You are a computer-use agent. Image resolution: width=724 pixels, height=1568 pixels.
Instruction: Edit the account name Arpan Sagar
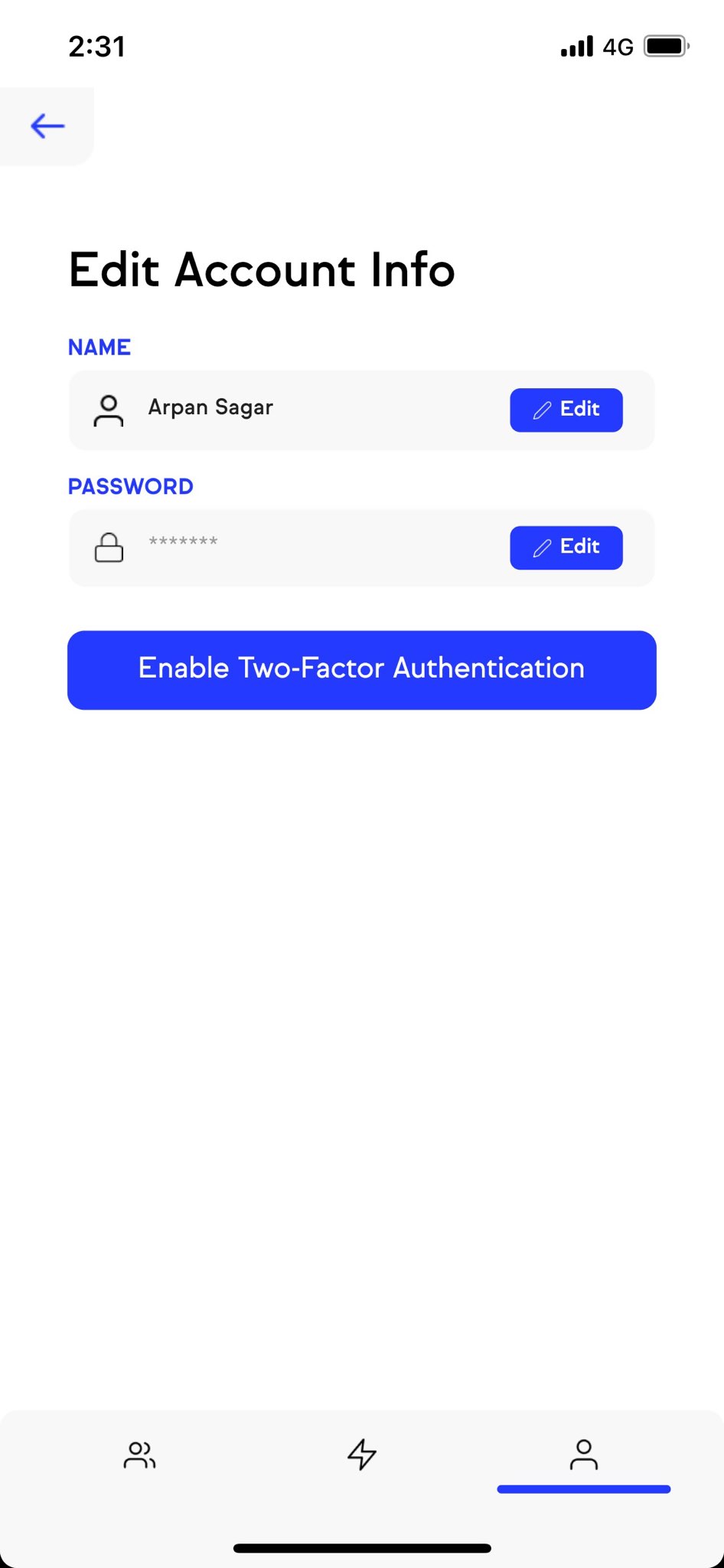[566, 410]
